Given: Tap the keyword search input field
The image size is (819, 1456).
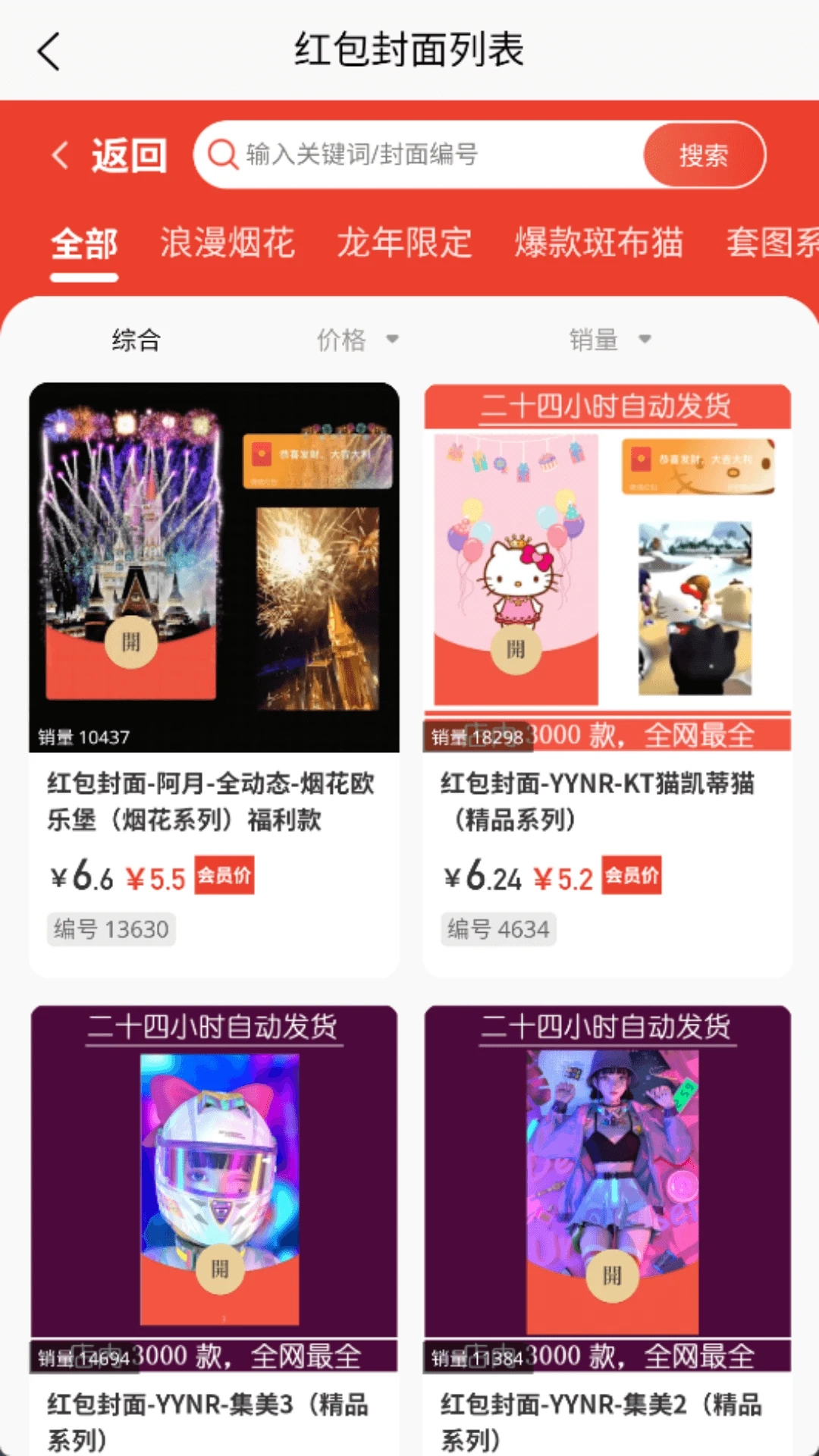Looking at the screenshot, I should click(425, 155).
